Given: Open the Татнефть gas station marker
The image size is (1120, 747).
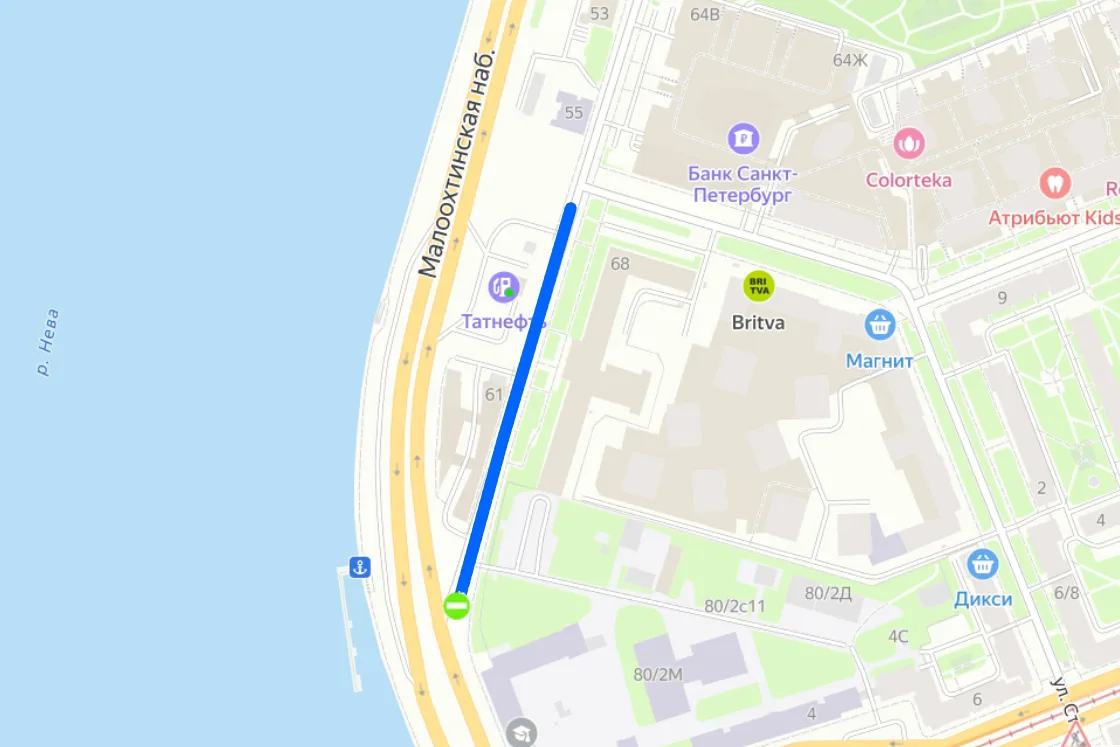Looking at the screenshot, I should pos(504,287).
